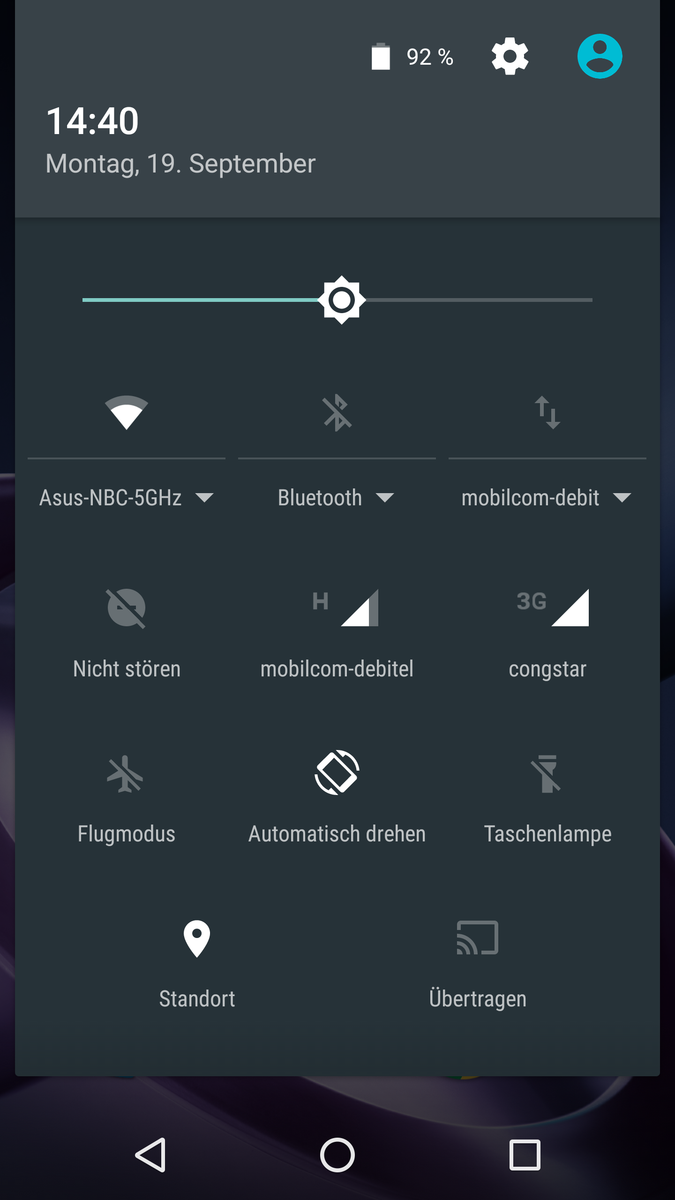The height and width of the screenshot is (1200, 675).
Task: Toggle the Standort tile
Action: (x=197, y=939)
